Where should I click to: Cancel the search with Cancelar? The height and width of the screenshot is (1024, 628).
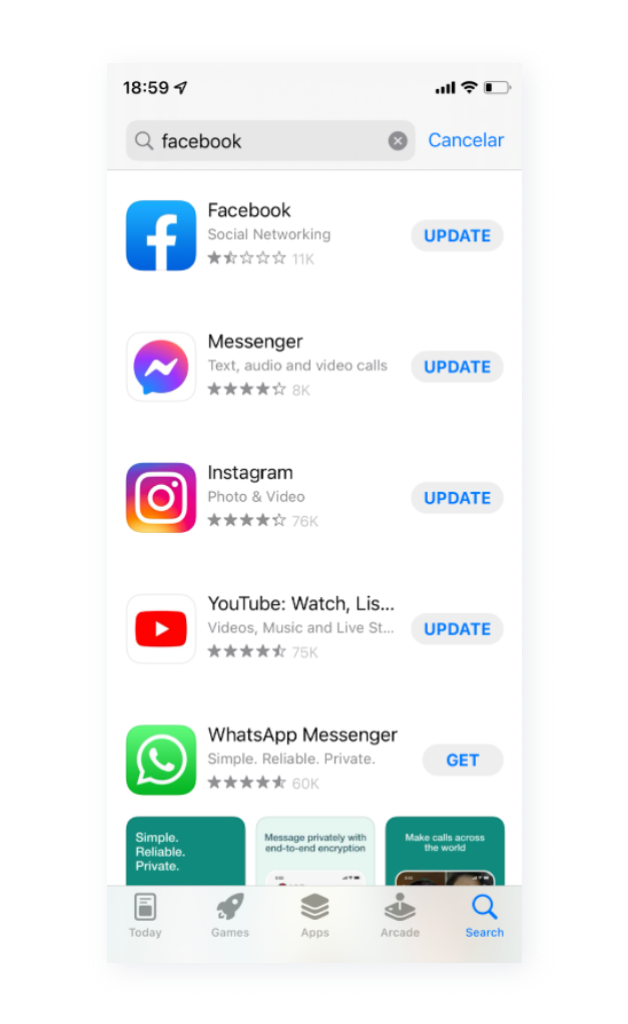(x=466, y=140)
